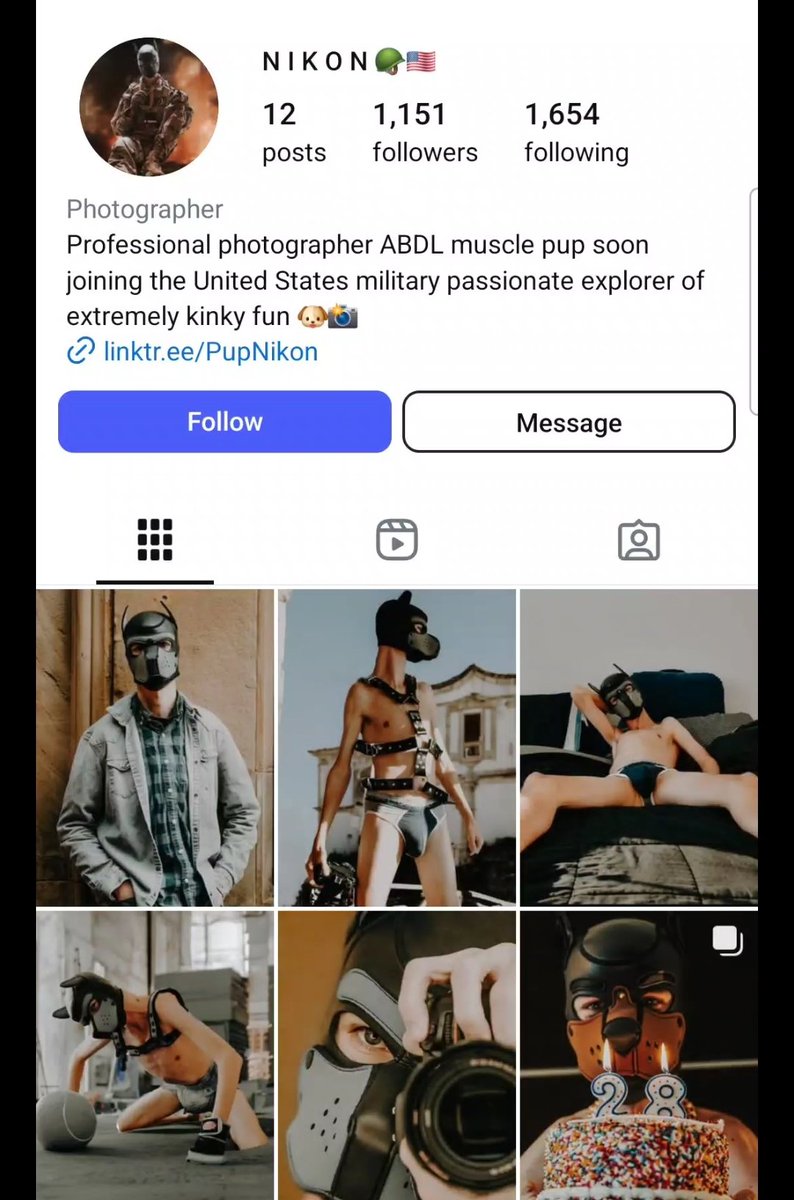Viewport: 794px width, 1200px height.
Task: View the 1,654 following list
Action: 576,133
